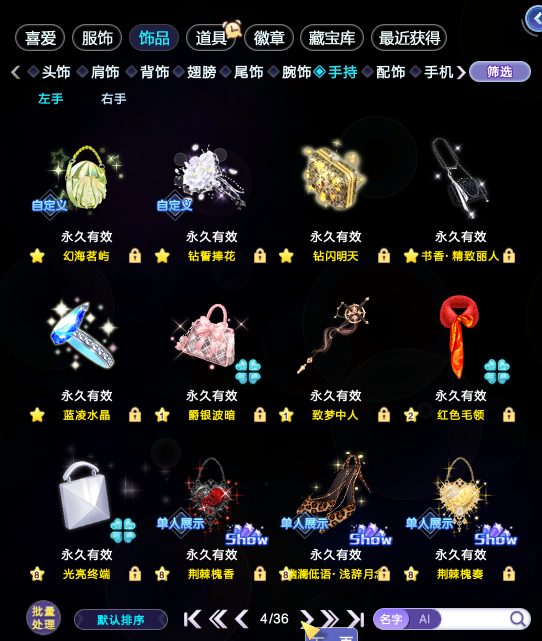Choose the 光亮终端 item
Viewport: 542px width, 641px height.
(x=86, y=495)
